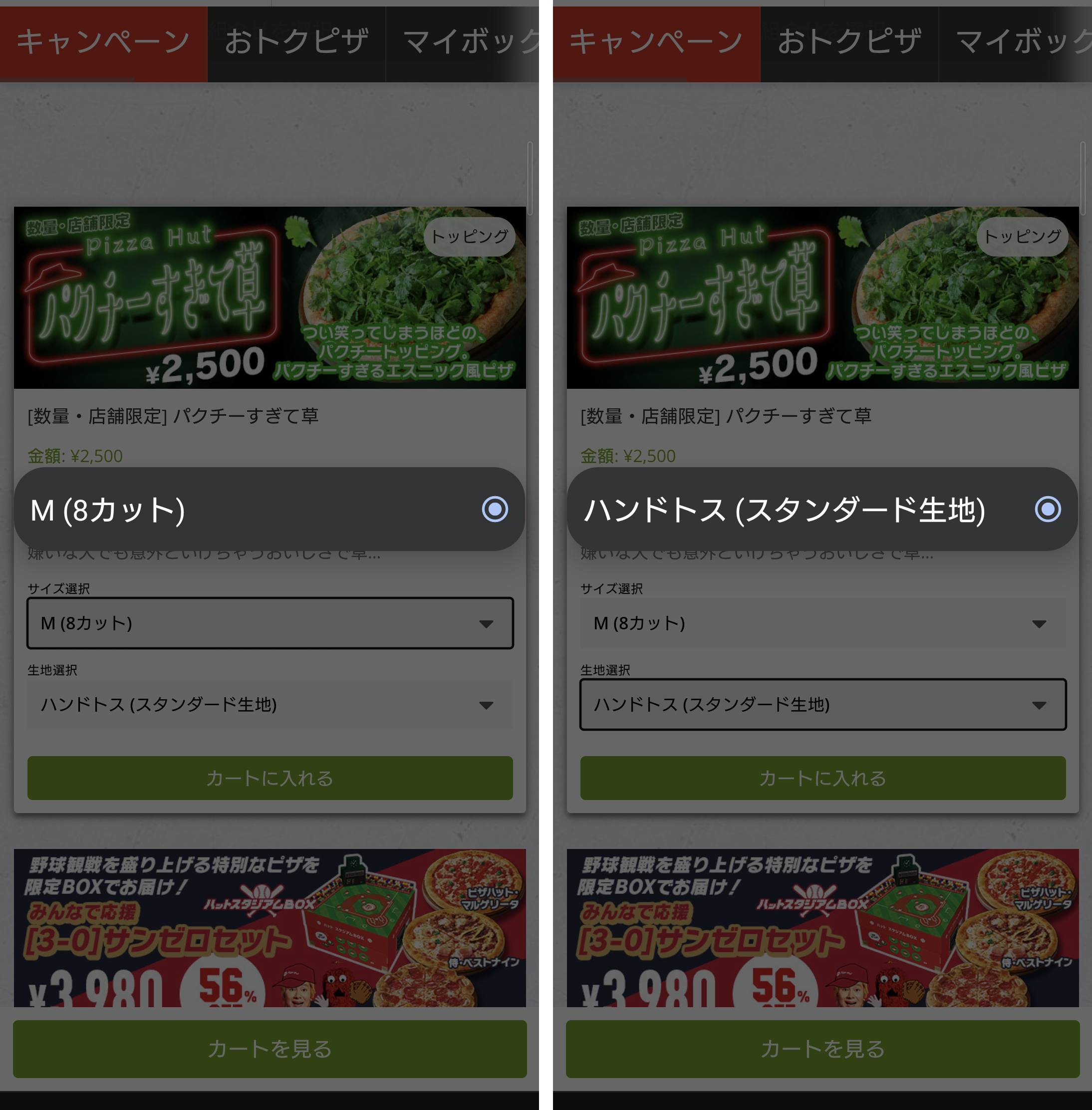Open the サイズ選択 size dropdown
1092x1110 pixels.
tap(270, 624)
